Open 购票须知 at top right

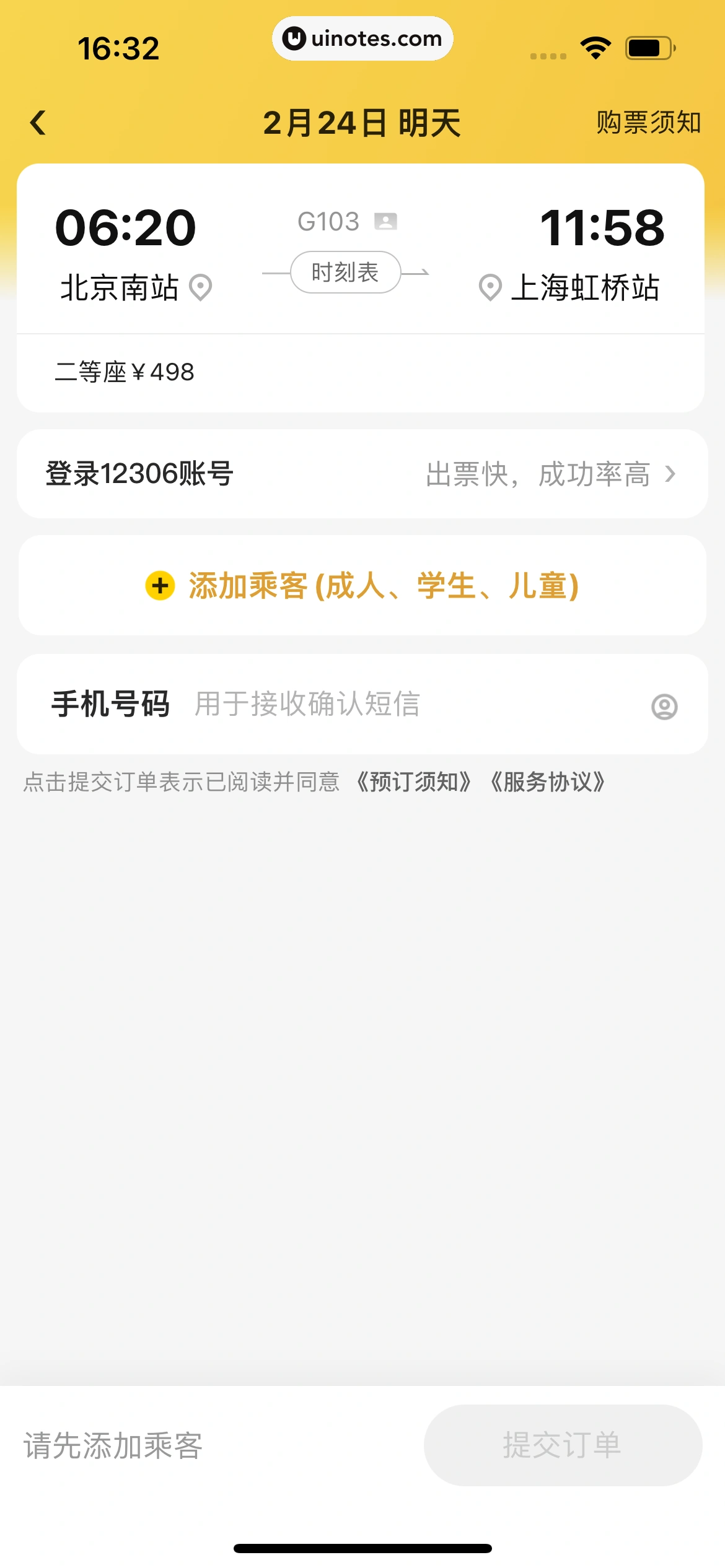point(648,122)
